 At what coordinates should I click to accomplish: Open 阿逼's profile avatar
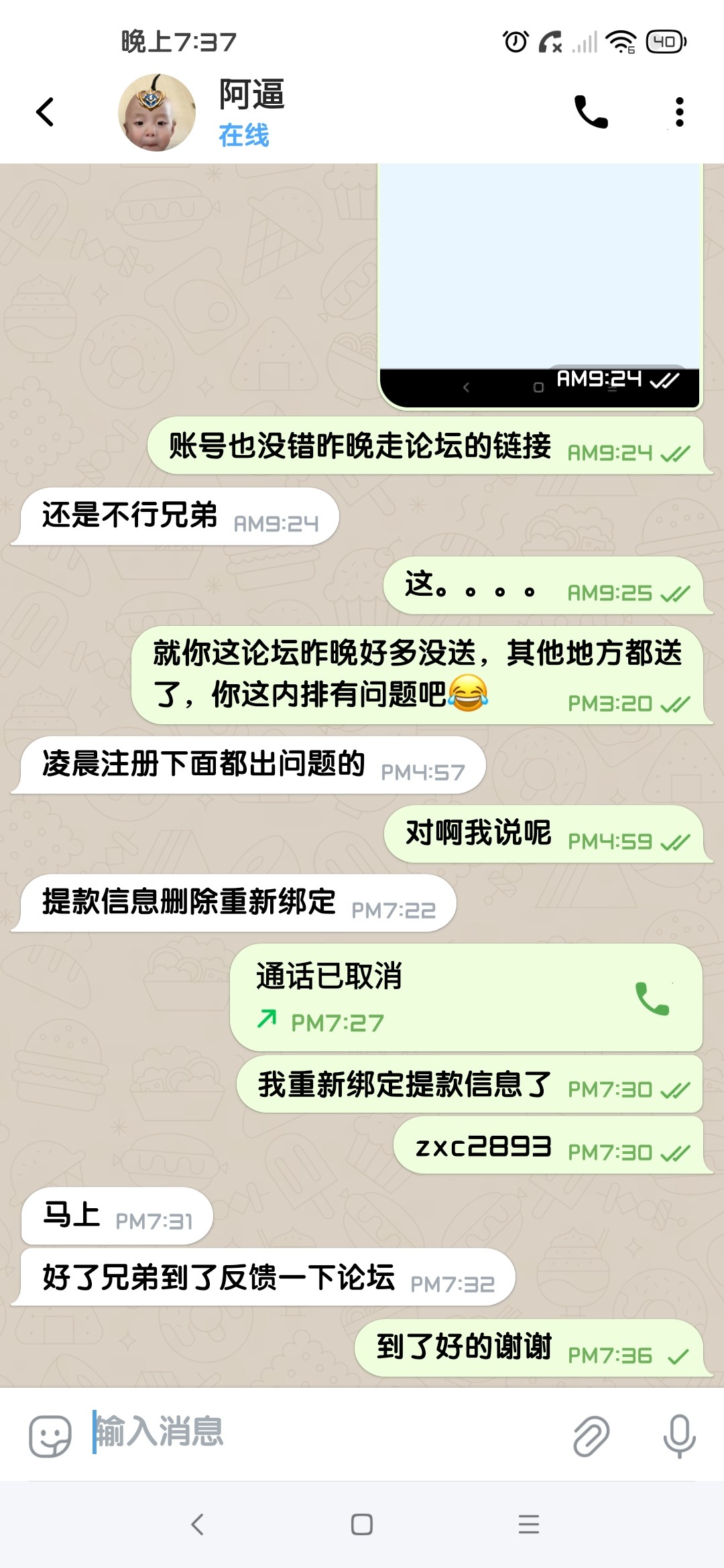tap(157, 113)
